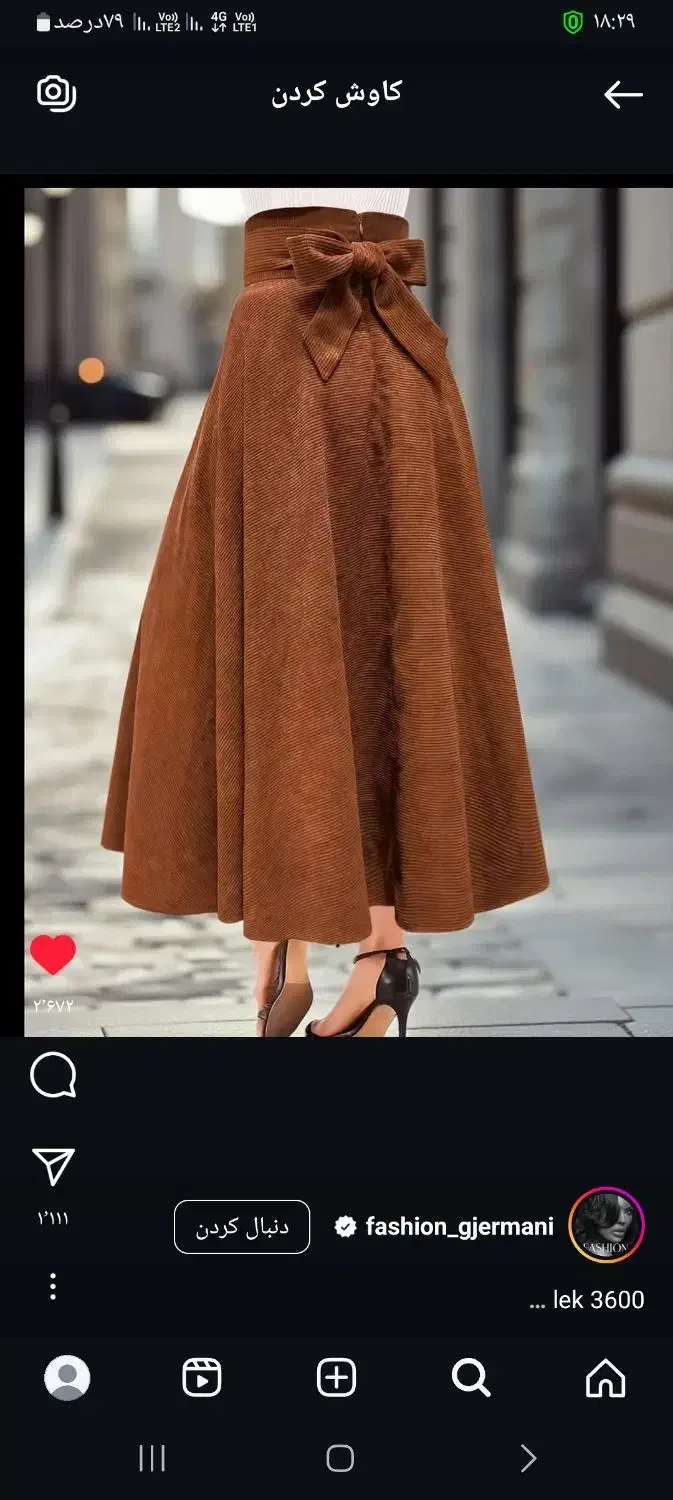Screen dimensions: 673x1500
Task: View fashion_gjermani's profile picture story
Action: 607,1226
